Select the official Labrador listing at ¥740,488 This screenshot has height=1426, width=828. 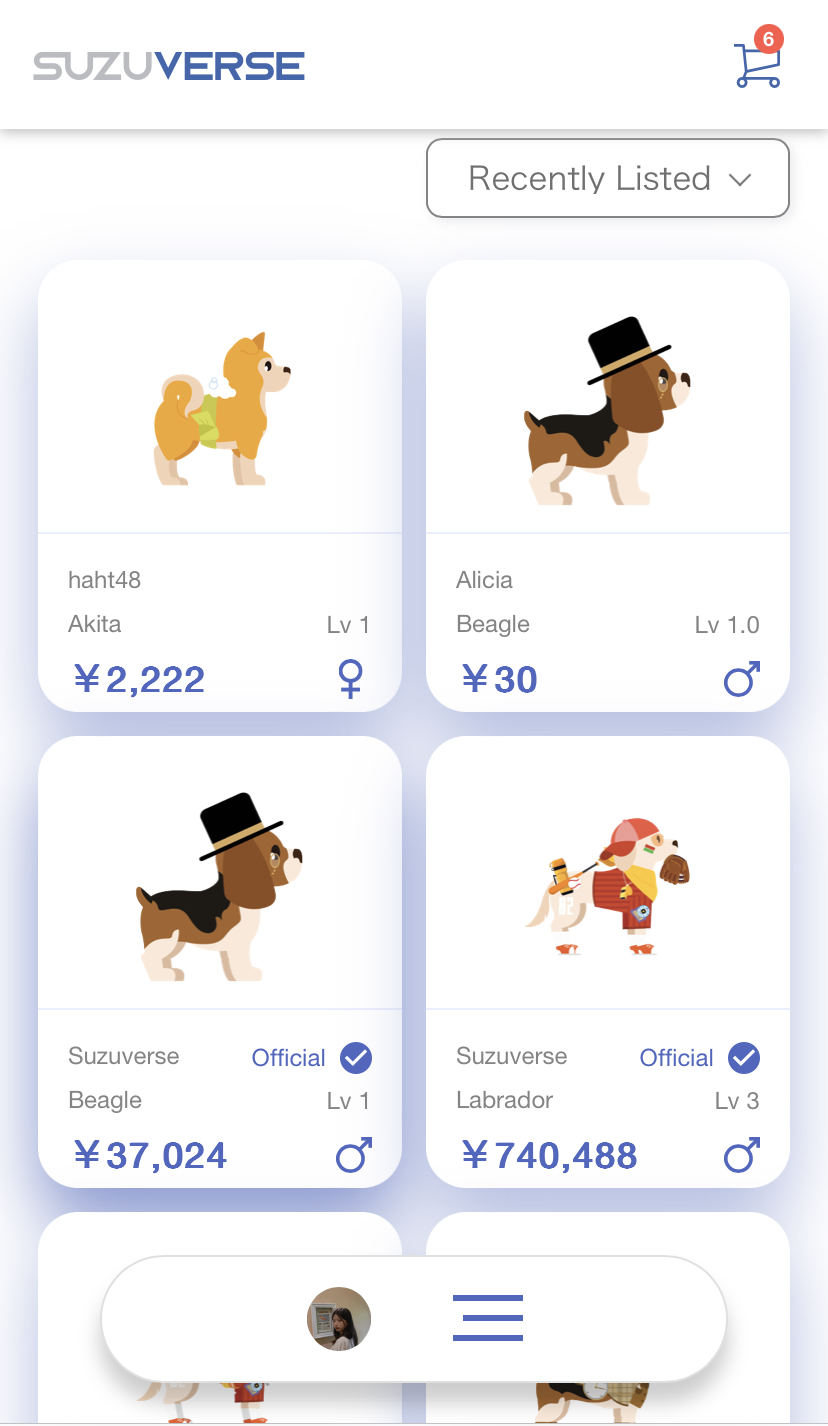608,962
